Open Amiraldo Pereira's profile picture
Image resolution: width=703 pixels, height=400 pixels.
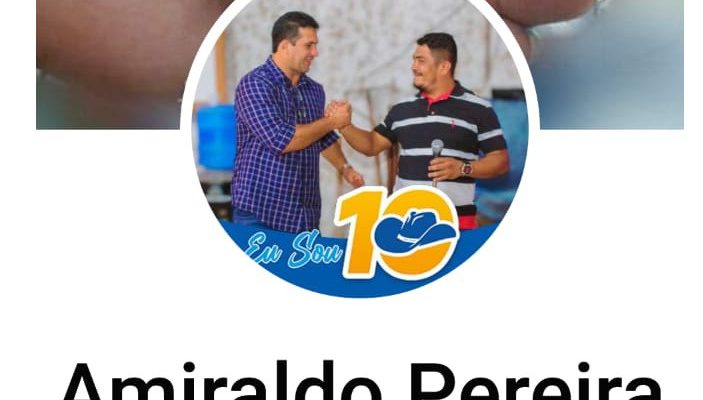360,150
